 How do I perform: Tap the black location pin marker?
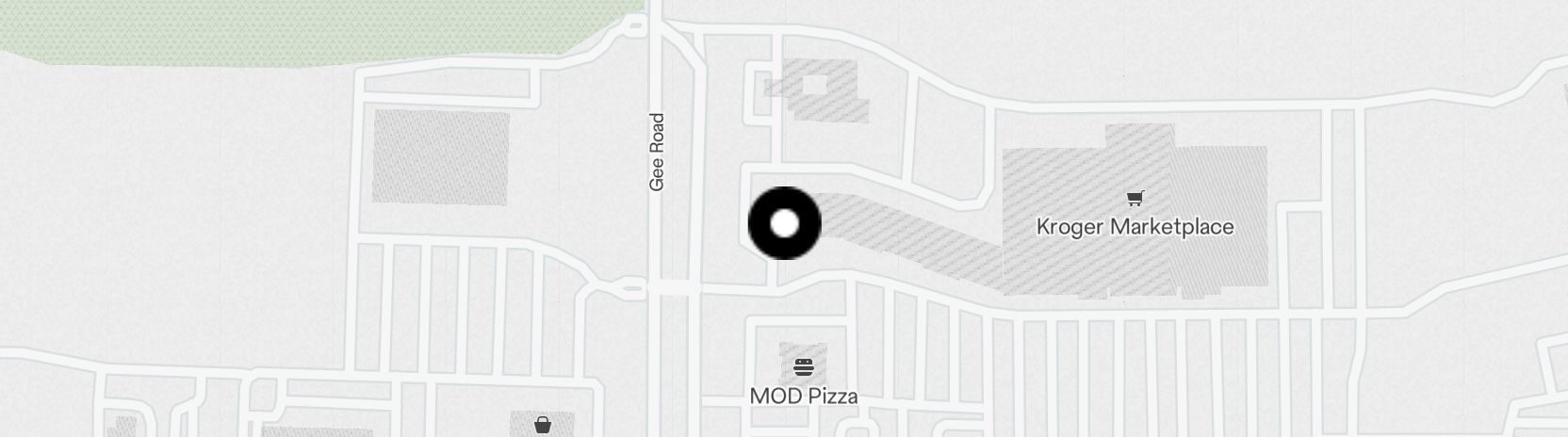pyautogui.click(x=784, y=224)
